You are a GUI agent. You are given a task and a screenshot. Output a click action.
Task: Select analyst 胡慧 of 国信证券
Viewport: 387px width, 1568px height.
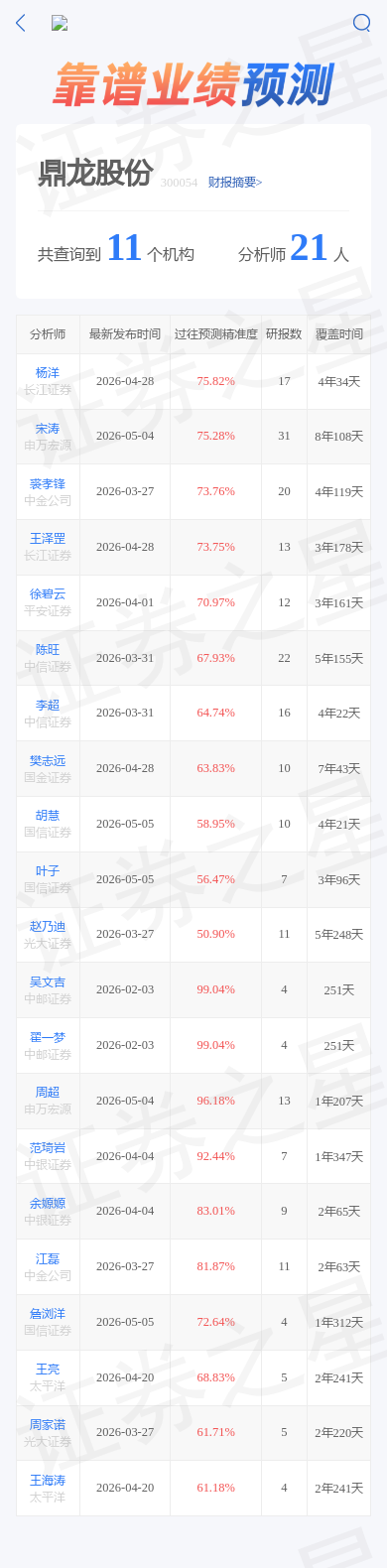tap(48, 816)
